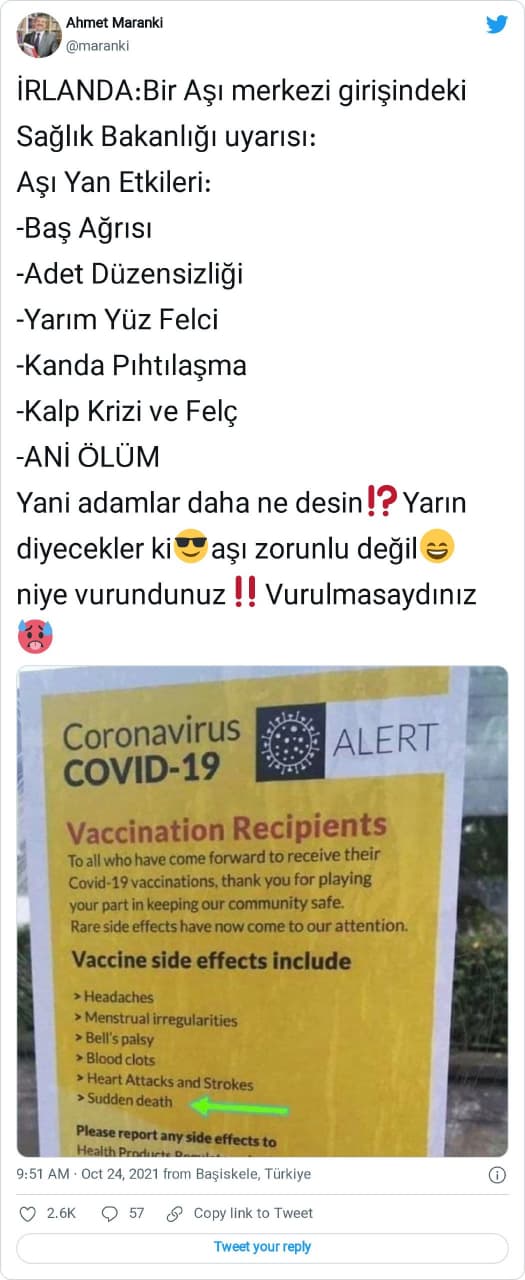Copy link to Tweet
Screen dimensions: 525x1280
[239, 1213]
